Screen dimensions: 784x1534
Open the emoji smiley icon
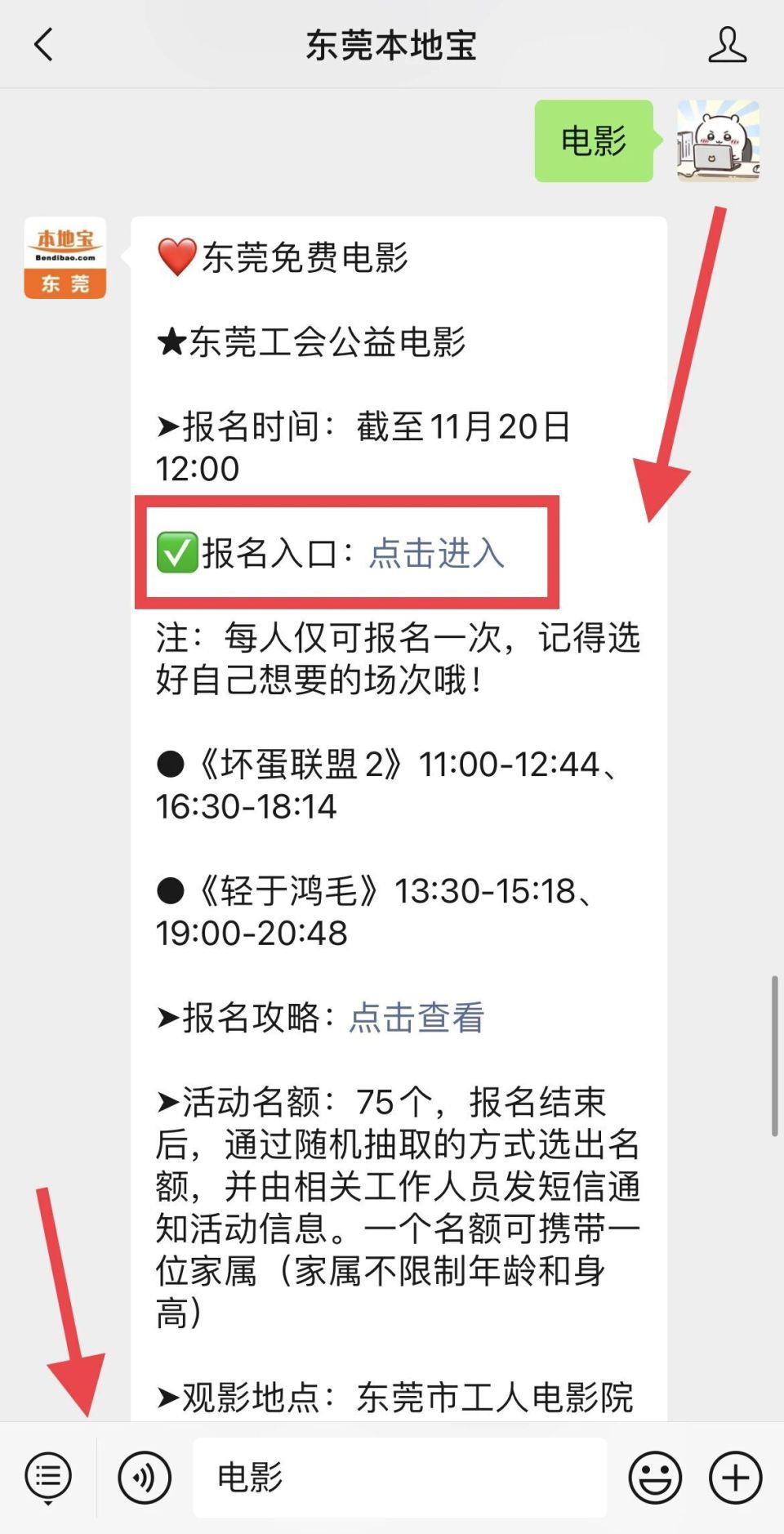pos(653,1475)
